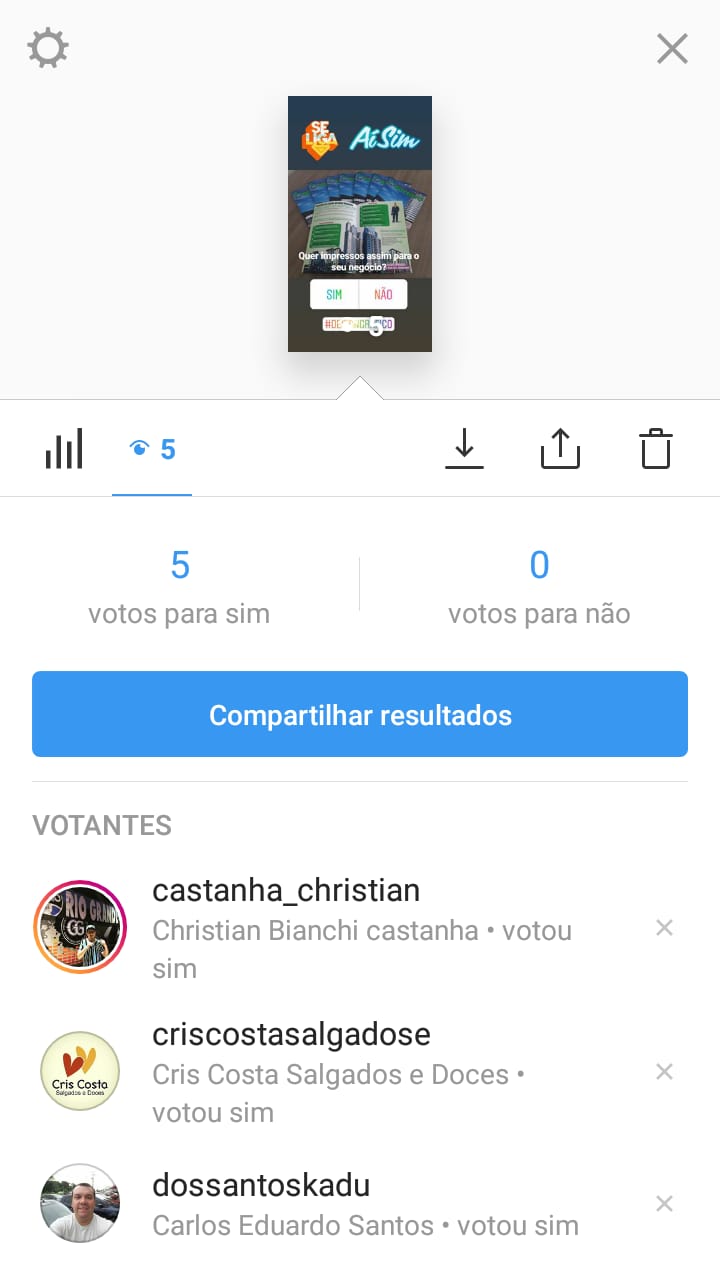Open dossantoskadu's profile
The width and height of the screenshot is (720, 1280).
point(261,1185)
